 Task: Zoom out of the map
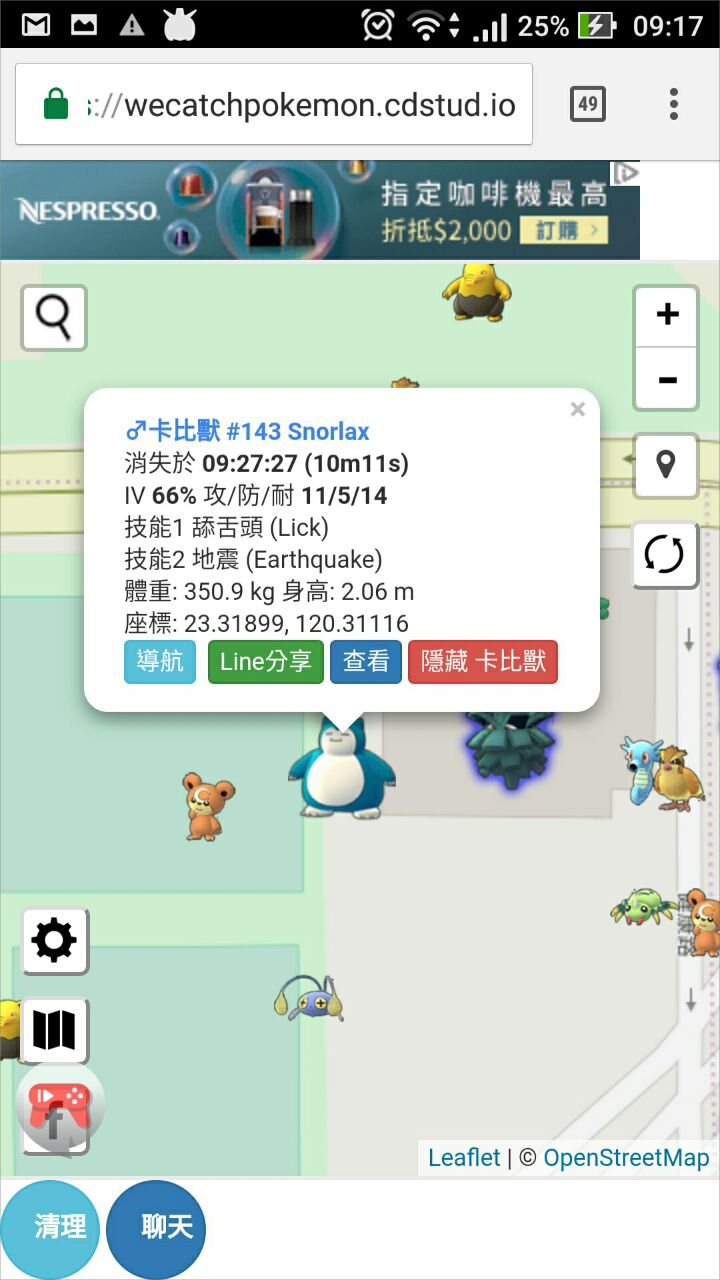coord(666,380)
